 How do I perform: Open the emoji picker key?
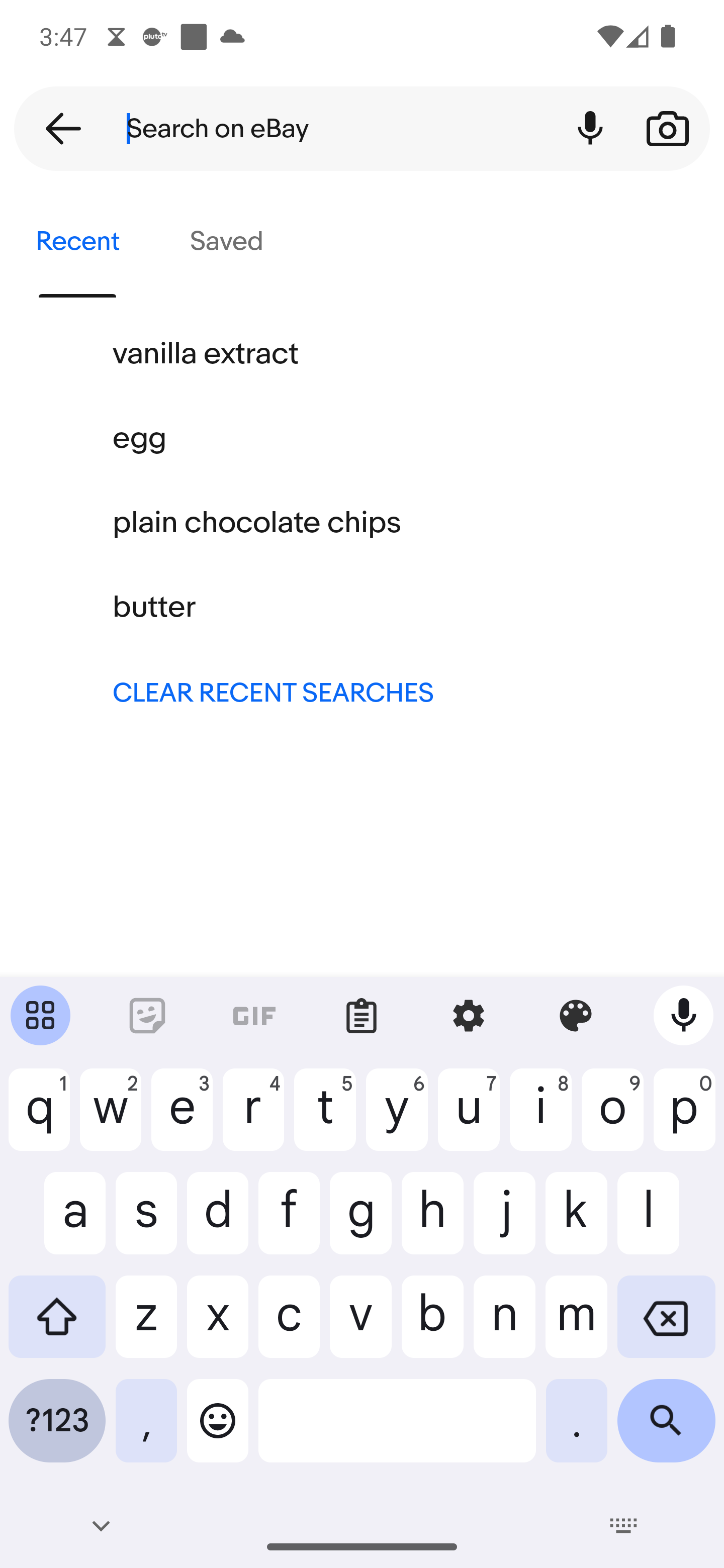217,1421
